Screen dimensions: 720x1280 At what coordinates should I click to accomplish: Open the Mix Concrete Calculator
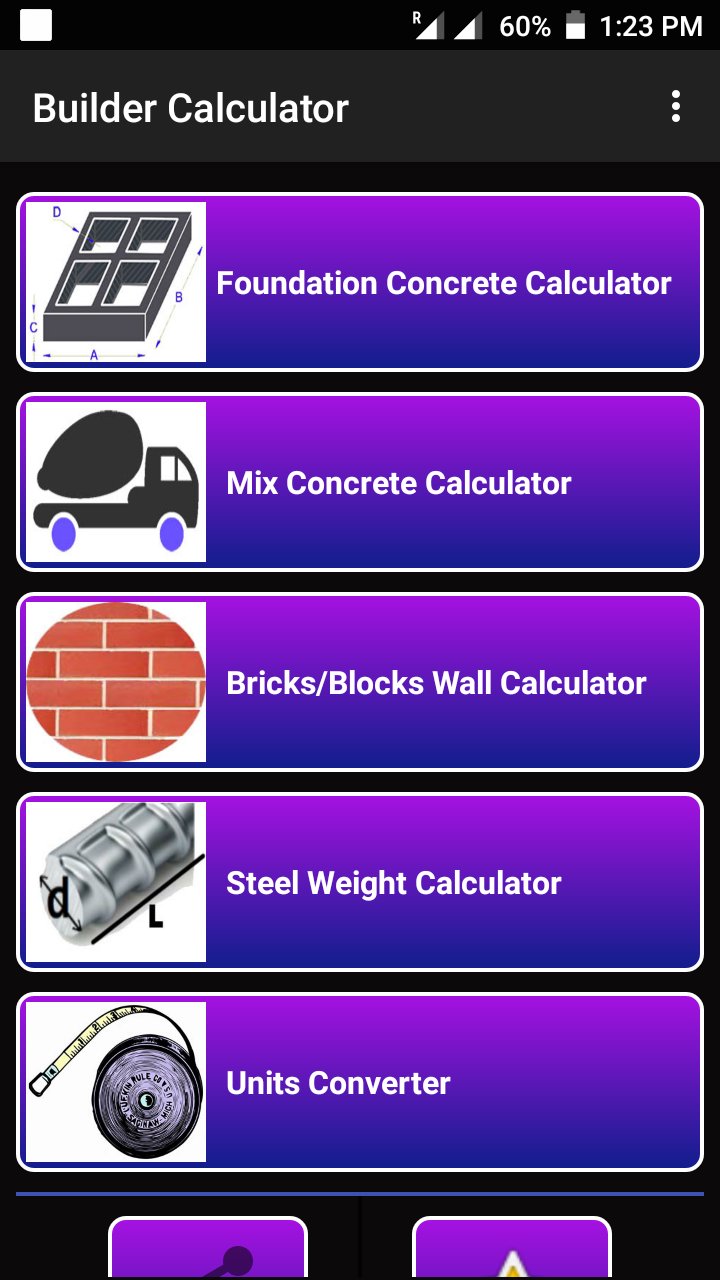pyautogui.click(x=360, y=482)
